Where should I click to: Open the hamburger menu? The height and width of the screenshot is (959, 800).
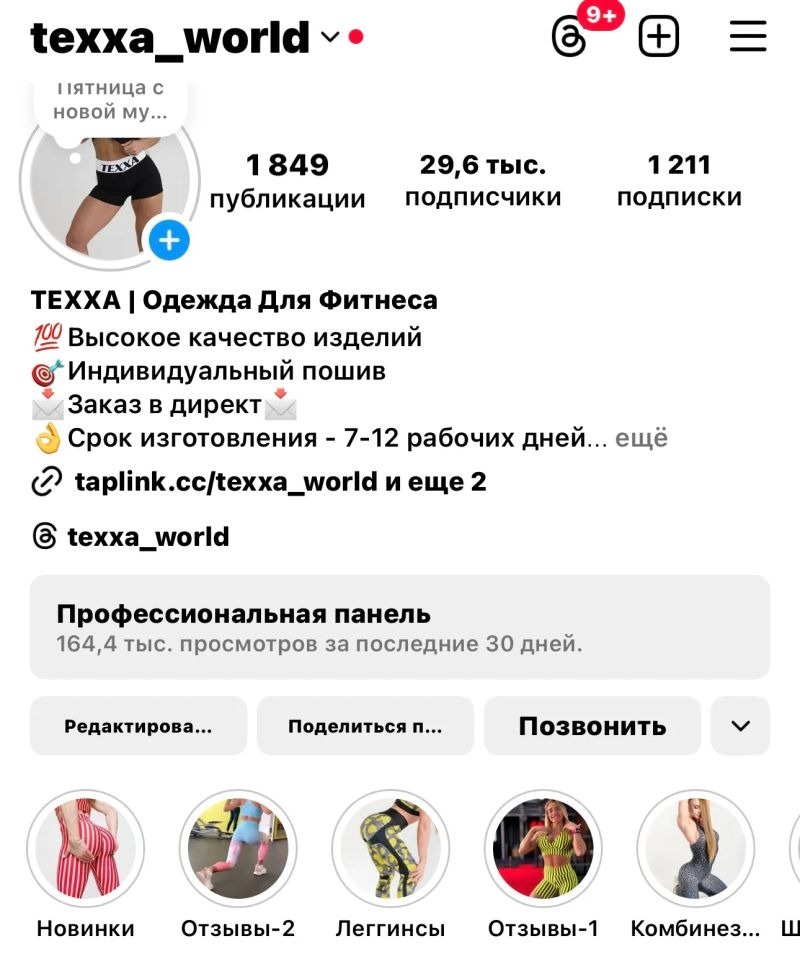(747, 38)
